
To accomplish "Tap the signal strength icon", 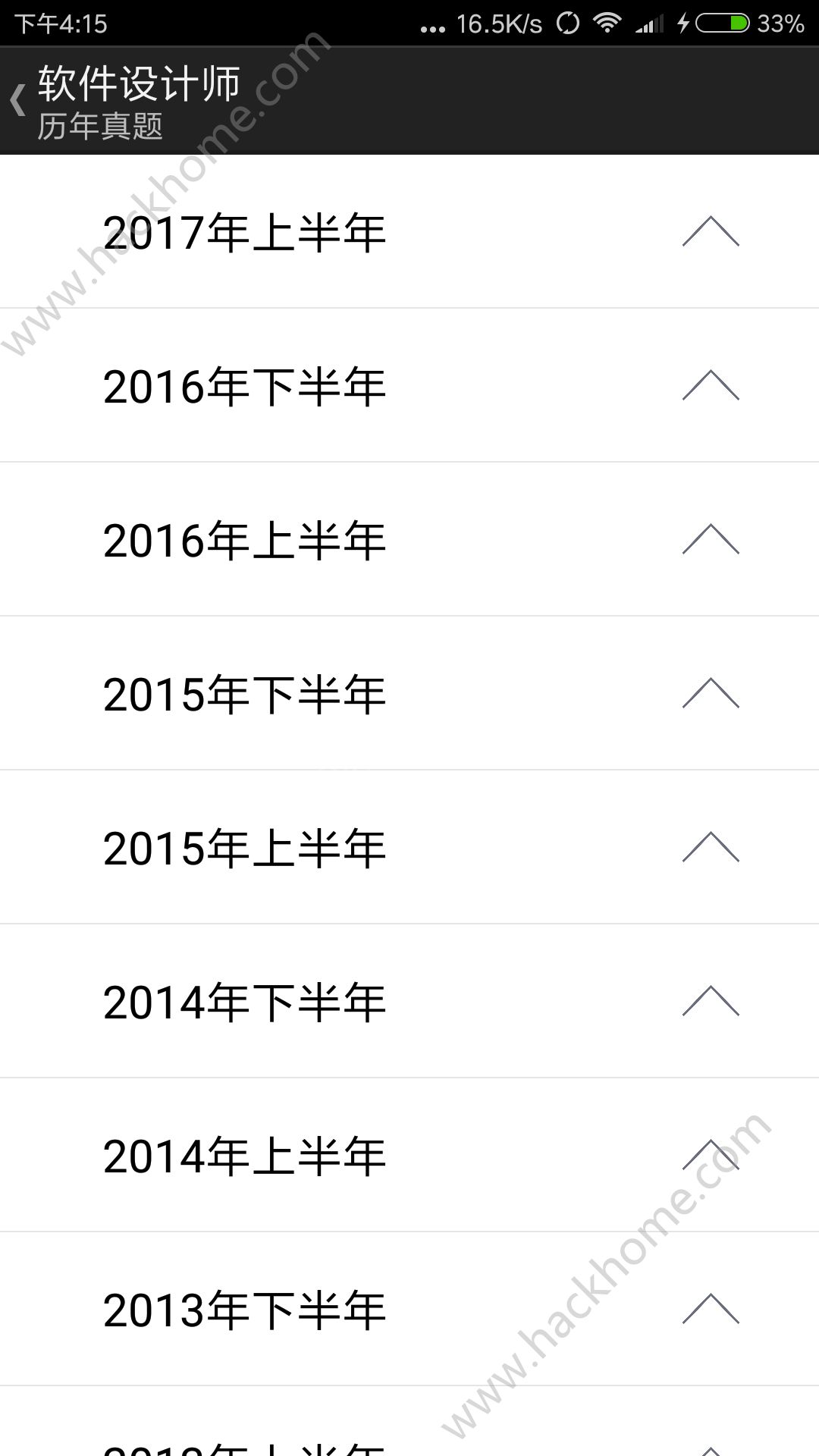I will [x=648, y=23].
